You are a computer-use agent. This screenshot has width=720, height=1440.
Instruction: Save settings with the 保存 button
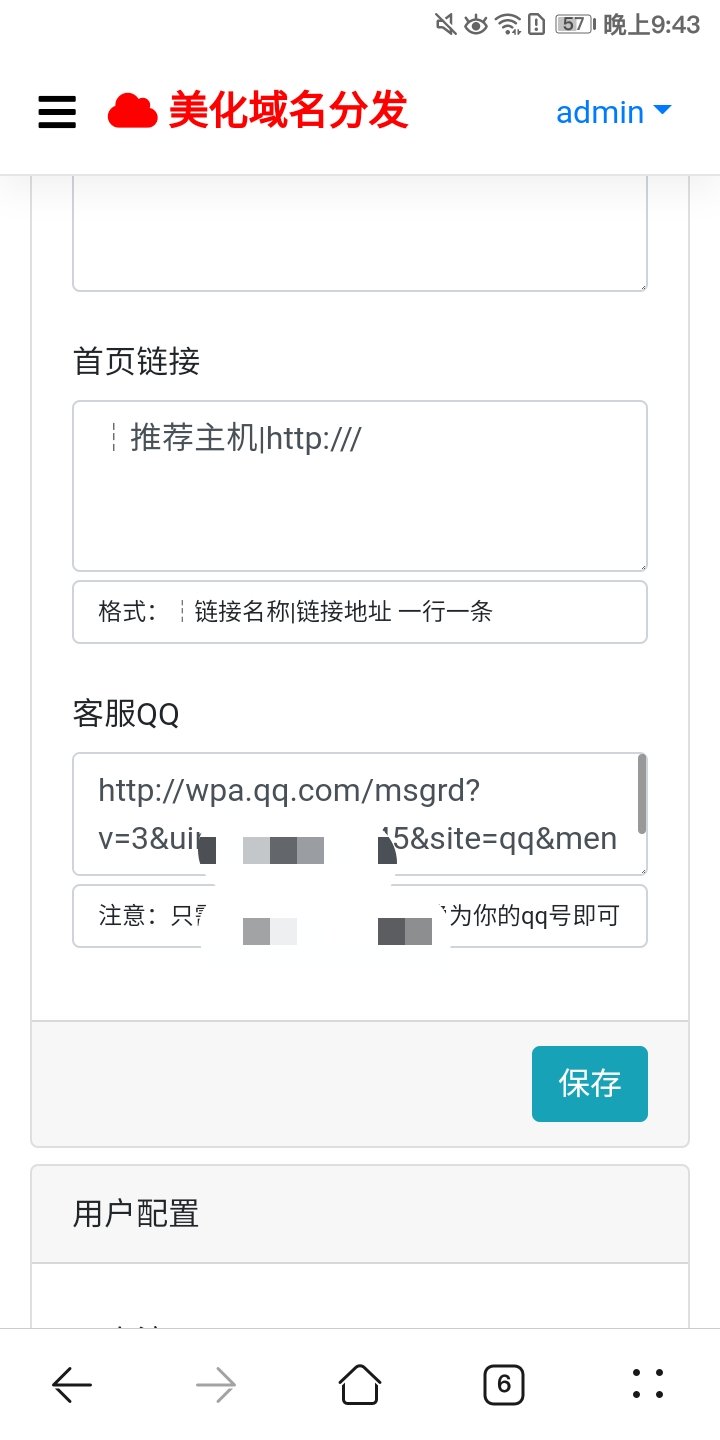tap(590, 1083)
